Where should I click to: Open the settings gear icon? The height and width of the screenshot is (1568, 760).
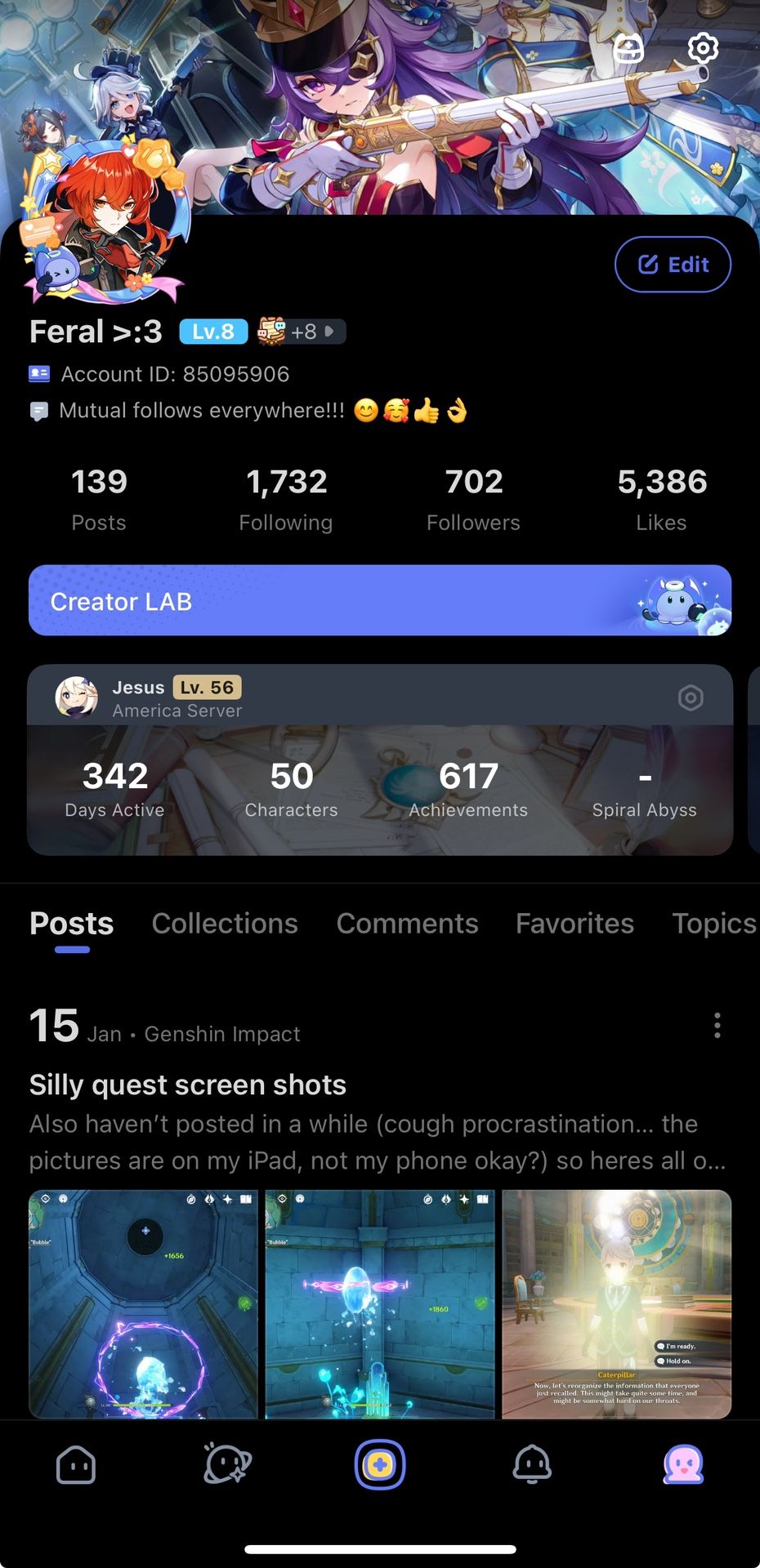pos(703,49)
